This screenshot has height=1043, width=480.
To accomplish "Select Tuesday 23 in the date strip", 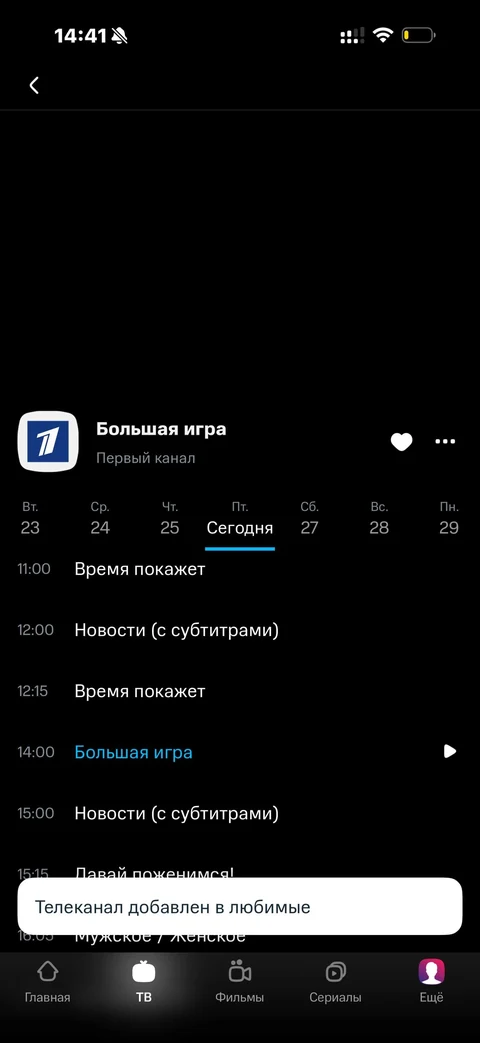I will 30,519.
